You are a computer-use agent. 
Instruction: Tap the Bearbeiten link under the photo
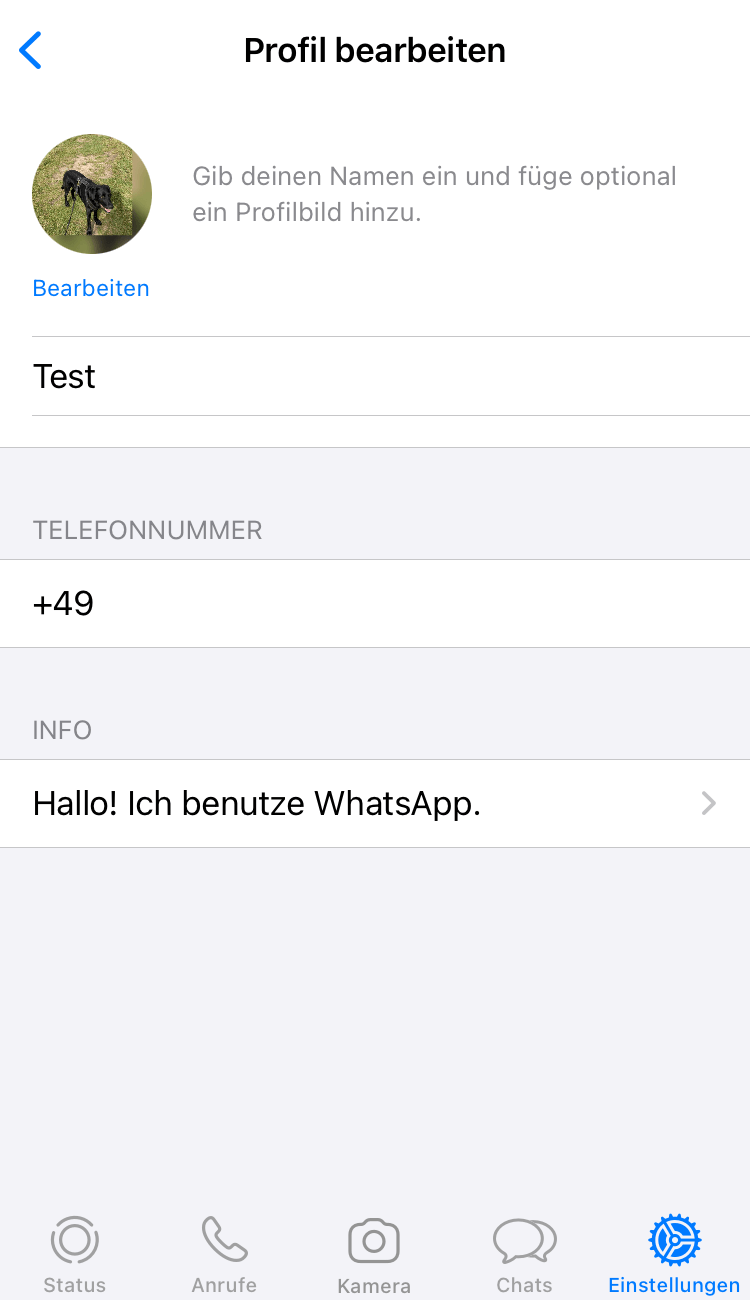click(x=91, y=288)
